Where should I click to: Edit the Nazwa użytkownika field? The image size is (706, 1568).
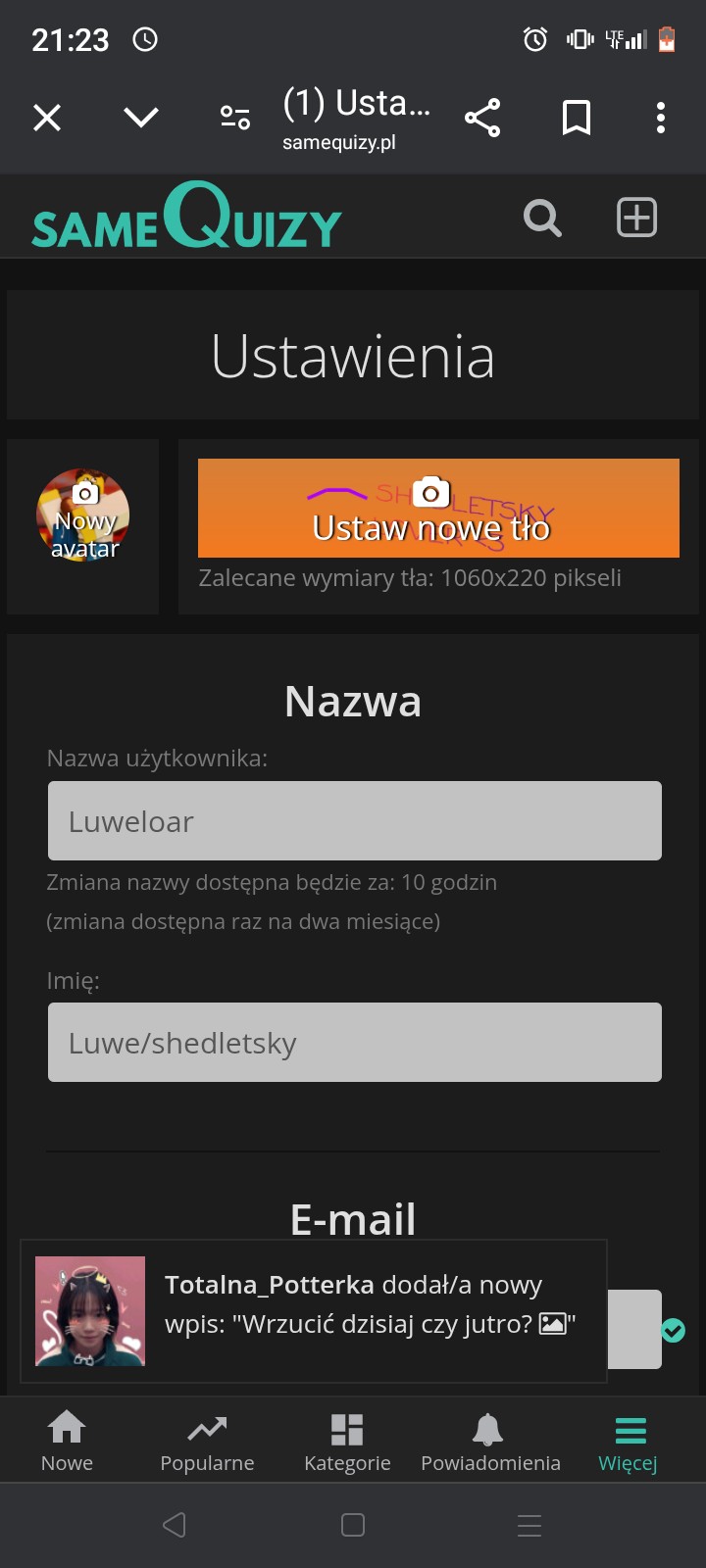coord(354,821)
